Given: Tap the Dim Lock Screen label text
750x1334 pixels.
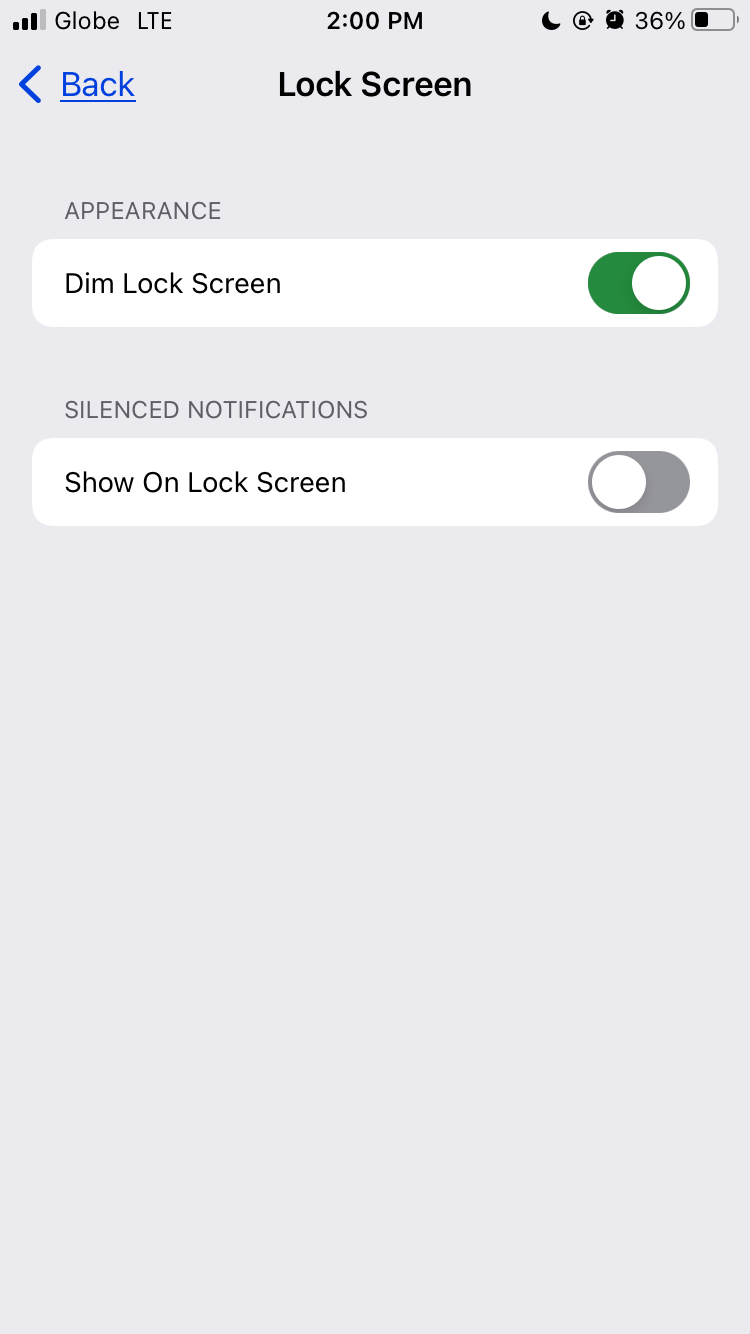Looking at the screenshot, I should (x=172, y=283).
